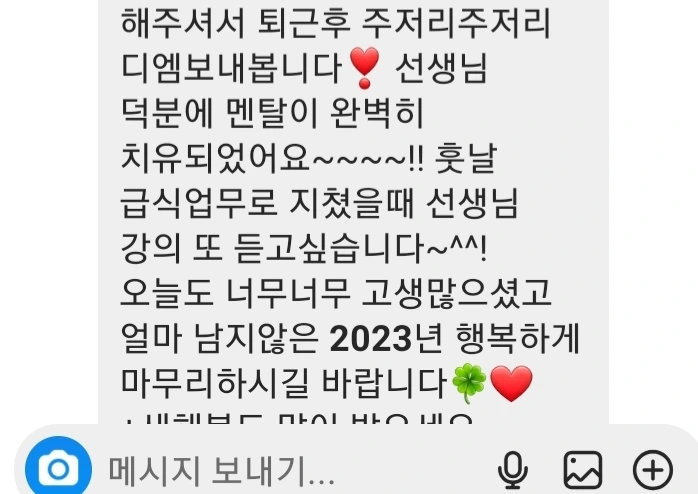Open the gallery image picker
698x494 pixels.
583,470
